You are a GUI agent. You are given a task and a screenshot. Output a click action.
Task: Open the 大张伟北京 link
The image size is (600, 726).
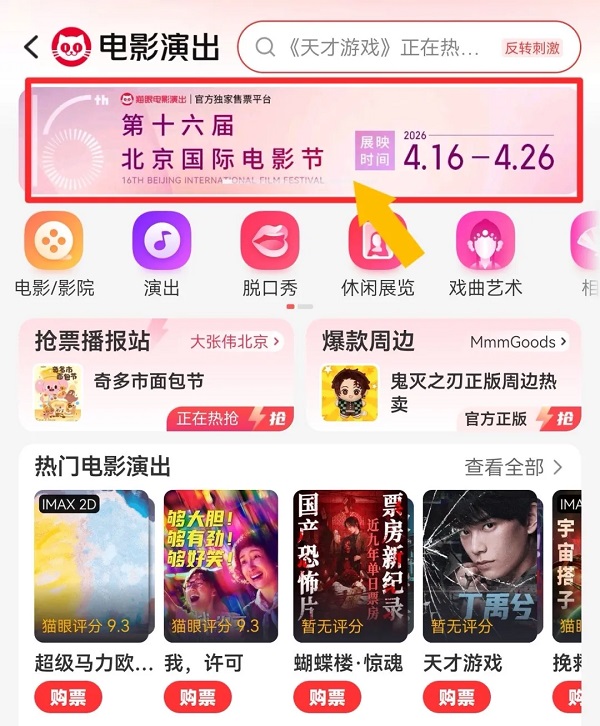235,342
